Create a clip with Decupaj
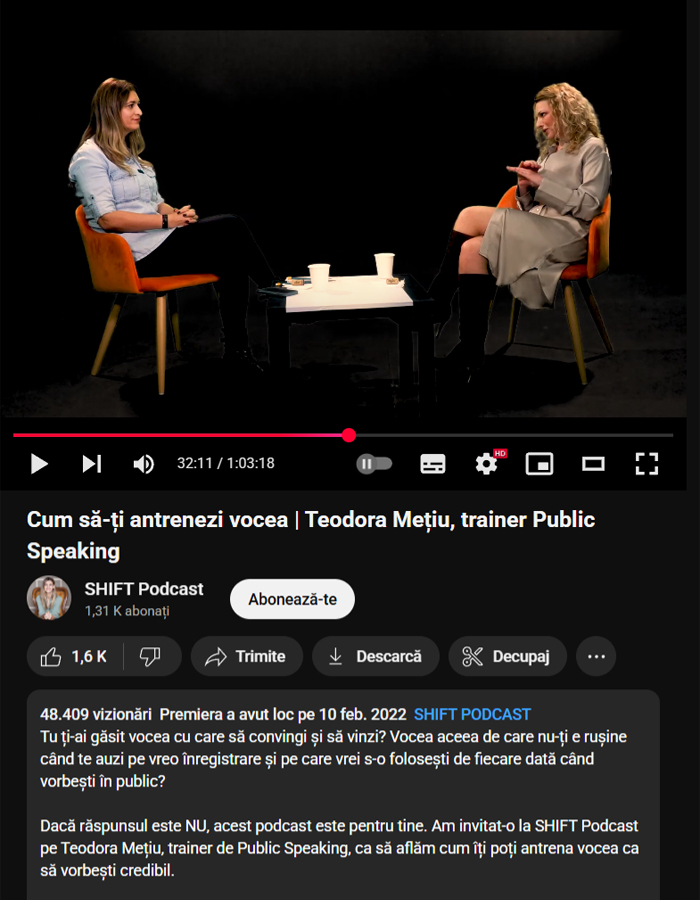This screenshot has width=700, height=900. (507, 656)
